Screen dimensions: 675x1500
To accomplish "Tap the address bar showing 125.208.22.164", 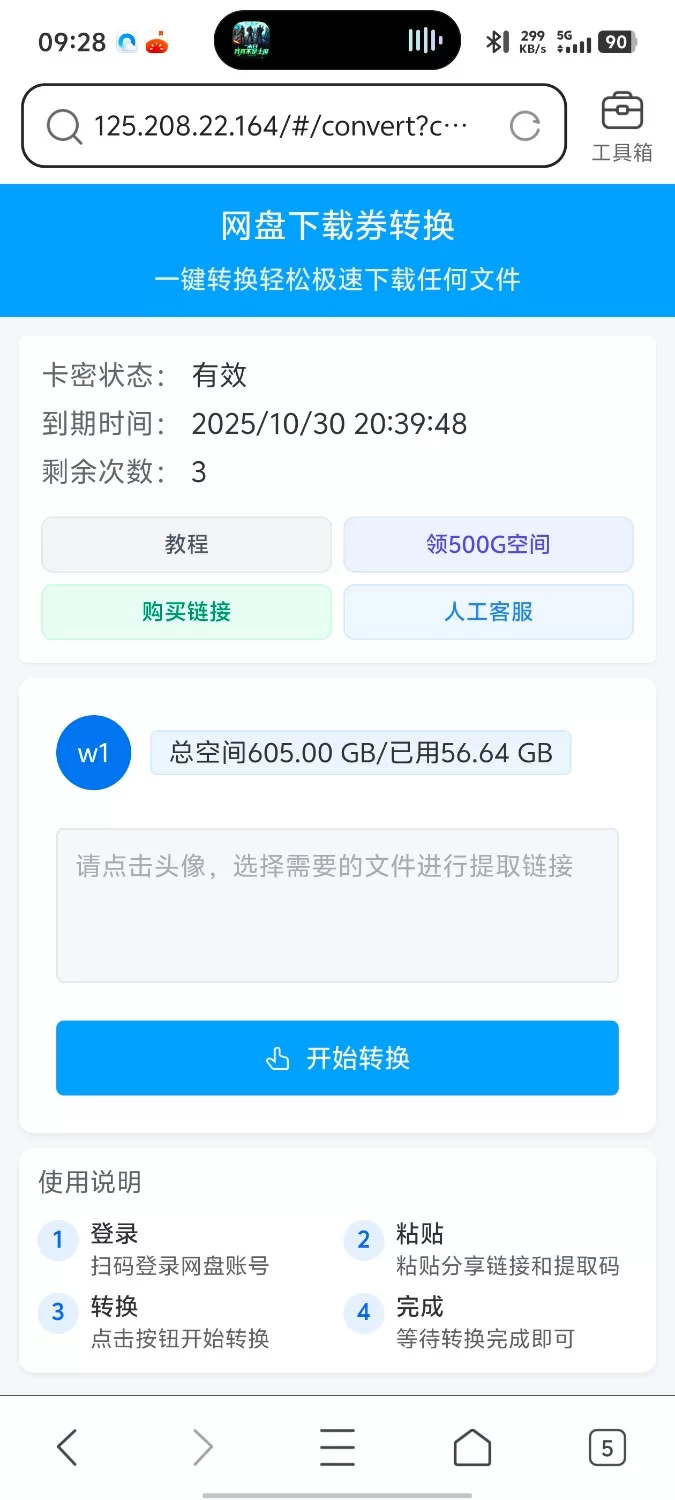I will point(280,126).
